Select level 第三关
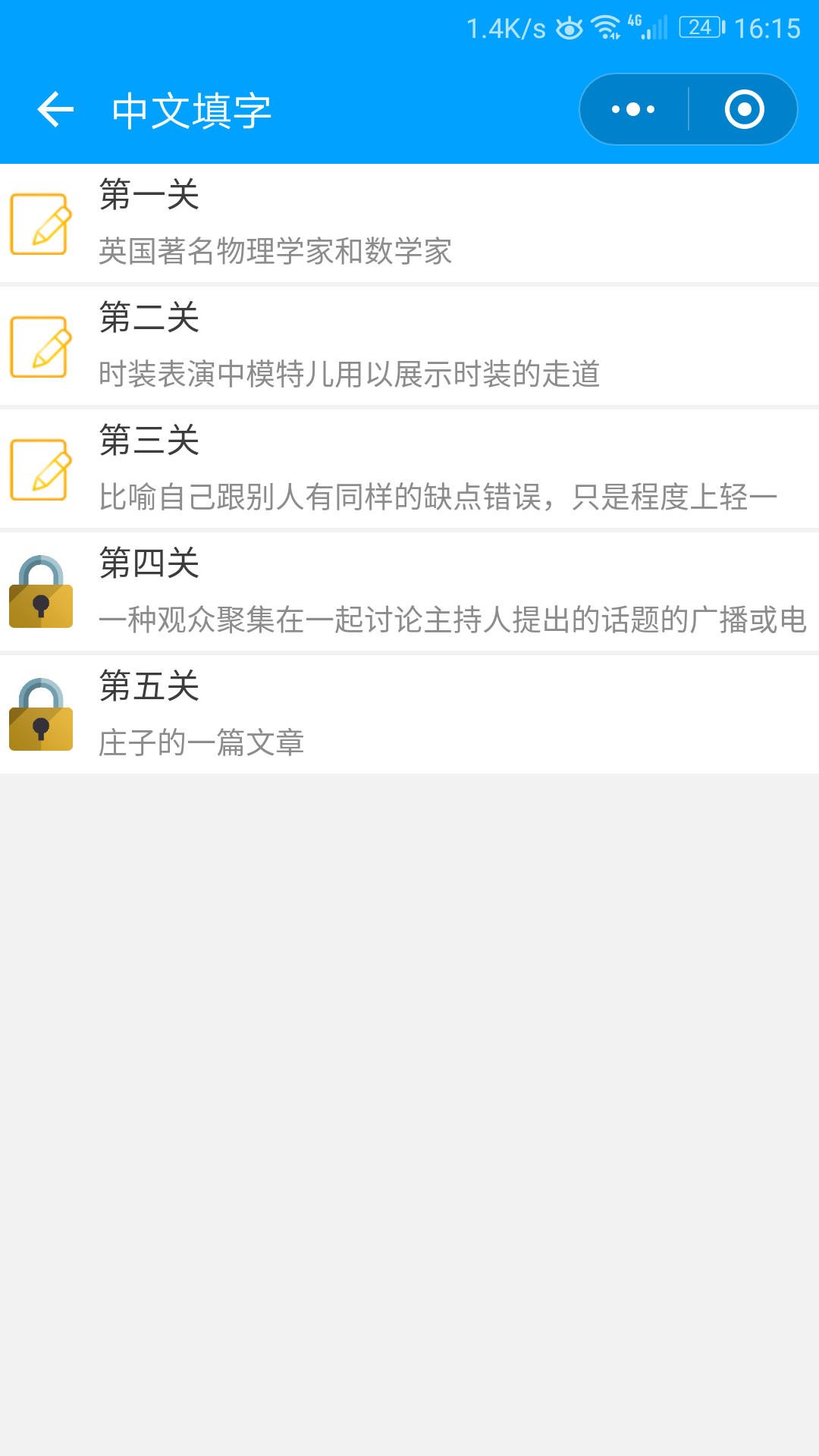 (409, 469)
